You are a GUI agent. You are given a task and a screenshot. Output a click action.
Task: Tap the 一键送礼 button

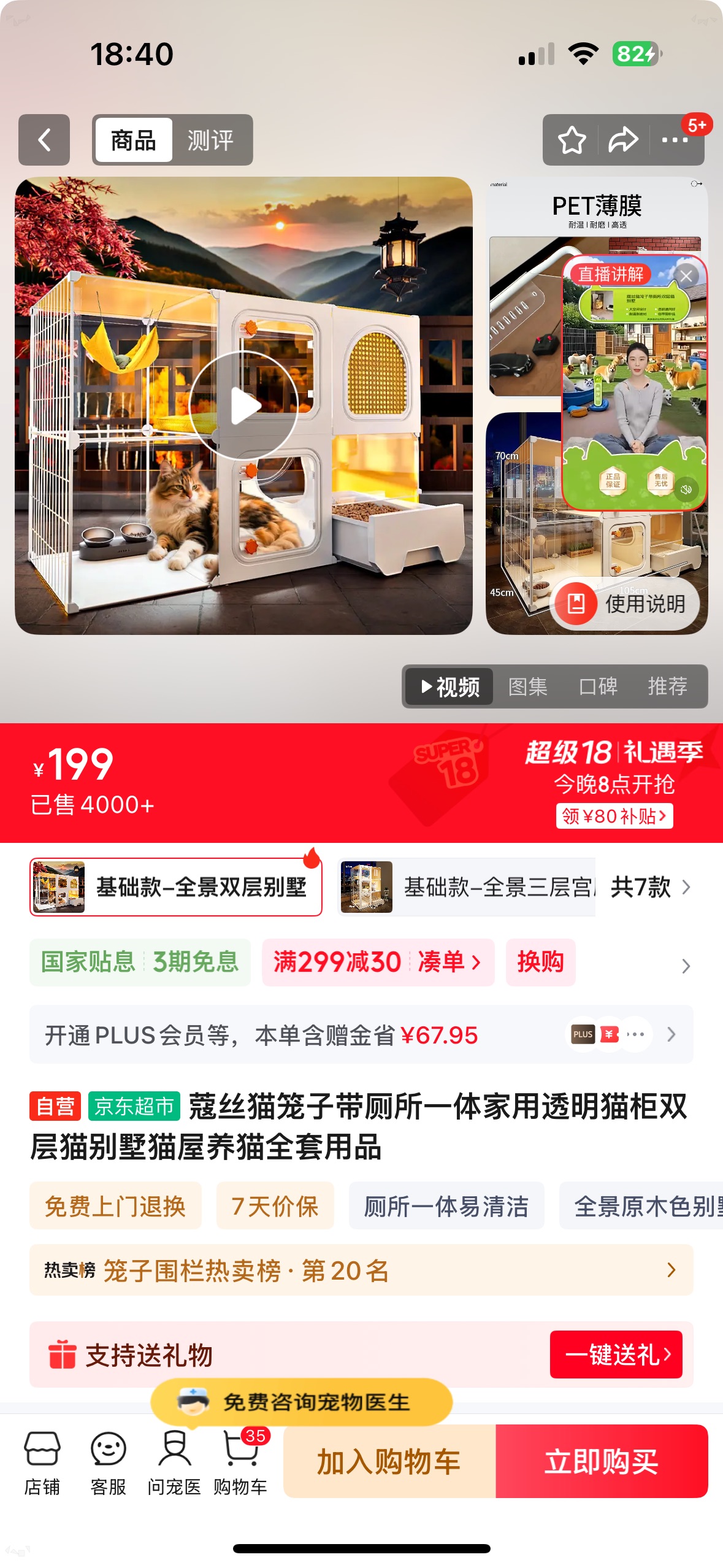coord(616,1354)
